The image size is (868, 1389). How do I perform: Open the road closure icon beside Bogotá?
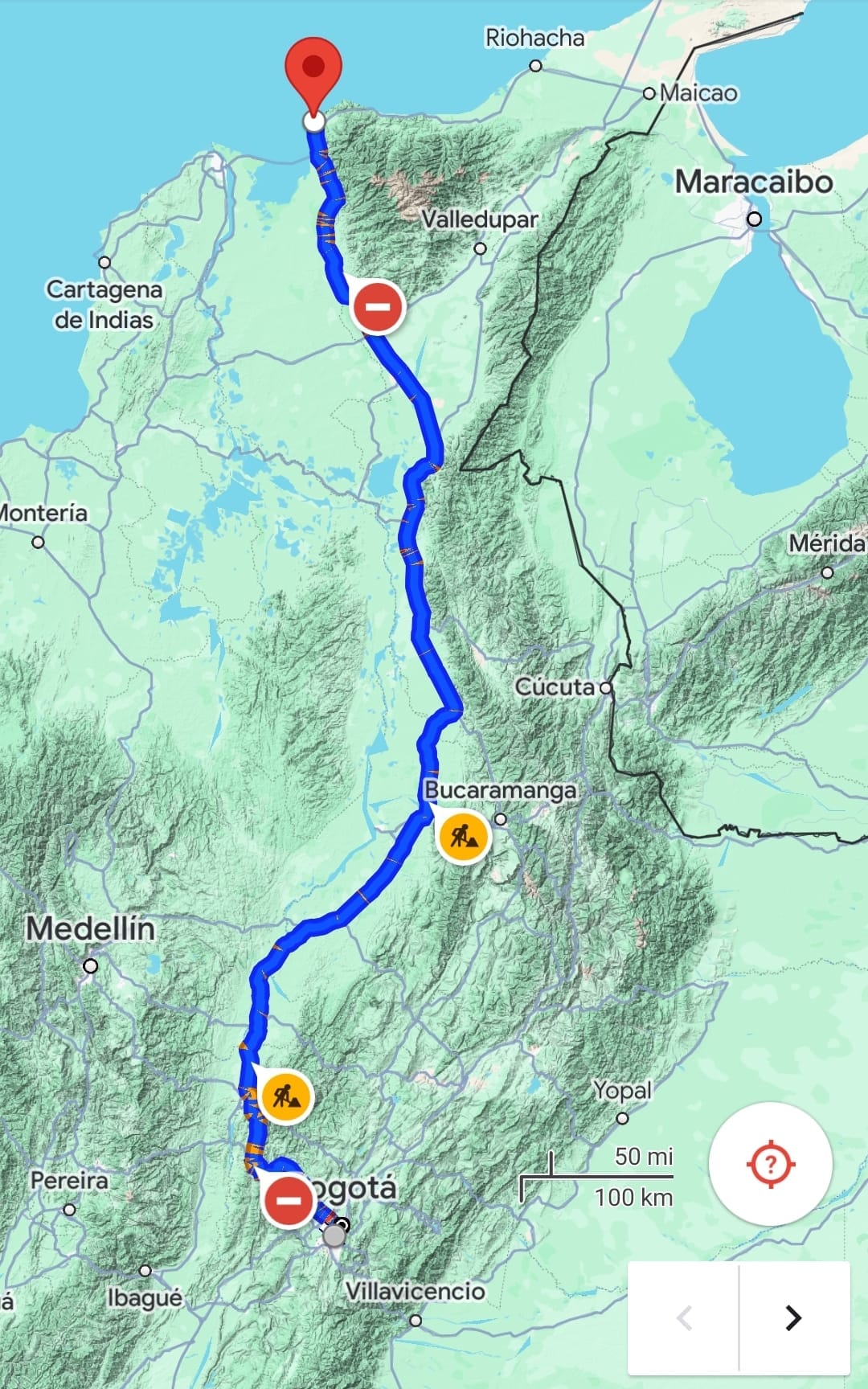(289, 1201)
